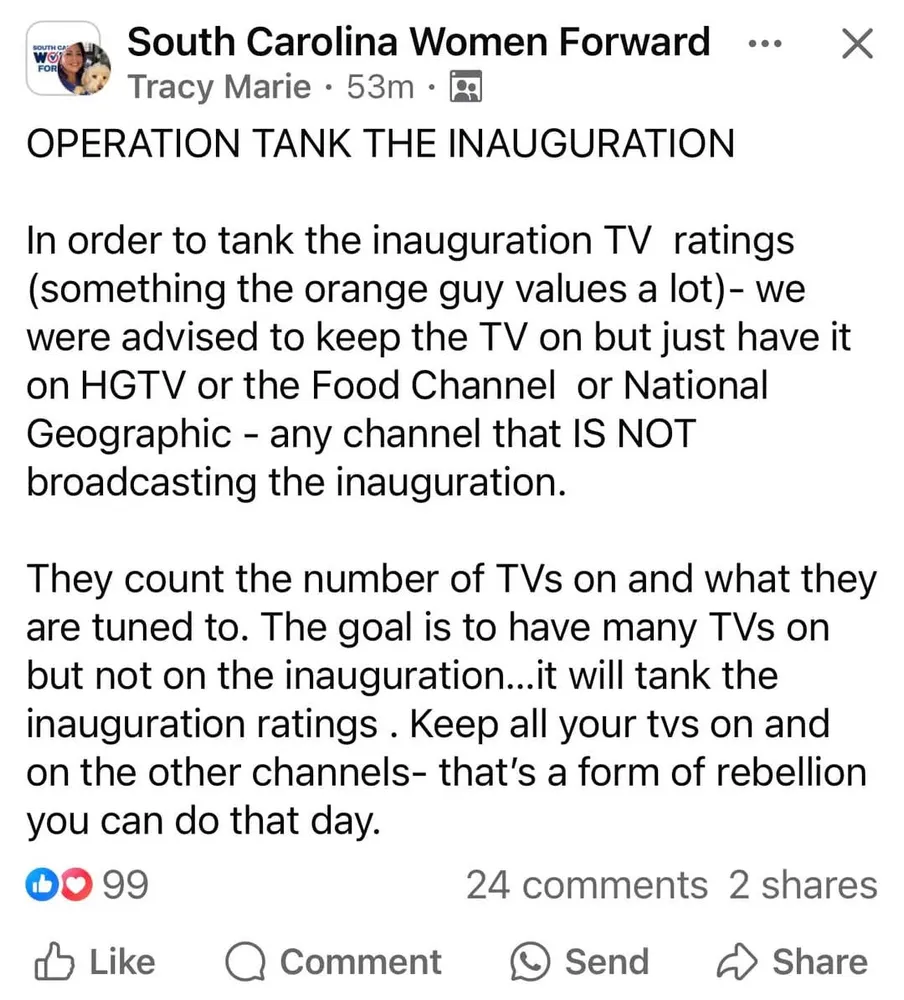Share this post
Screen dimensions: 904x1000
tap(792, 962)
